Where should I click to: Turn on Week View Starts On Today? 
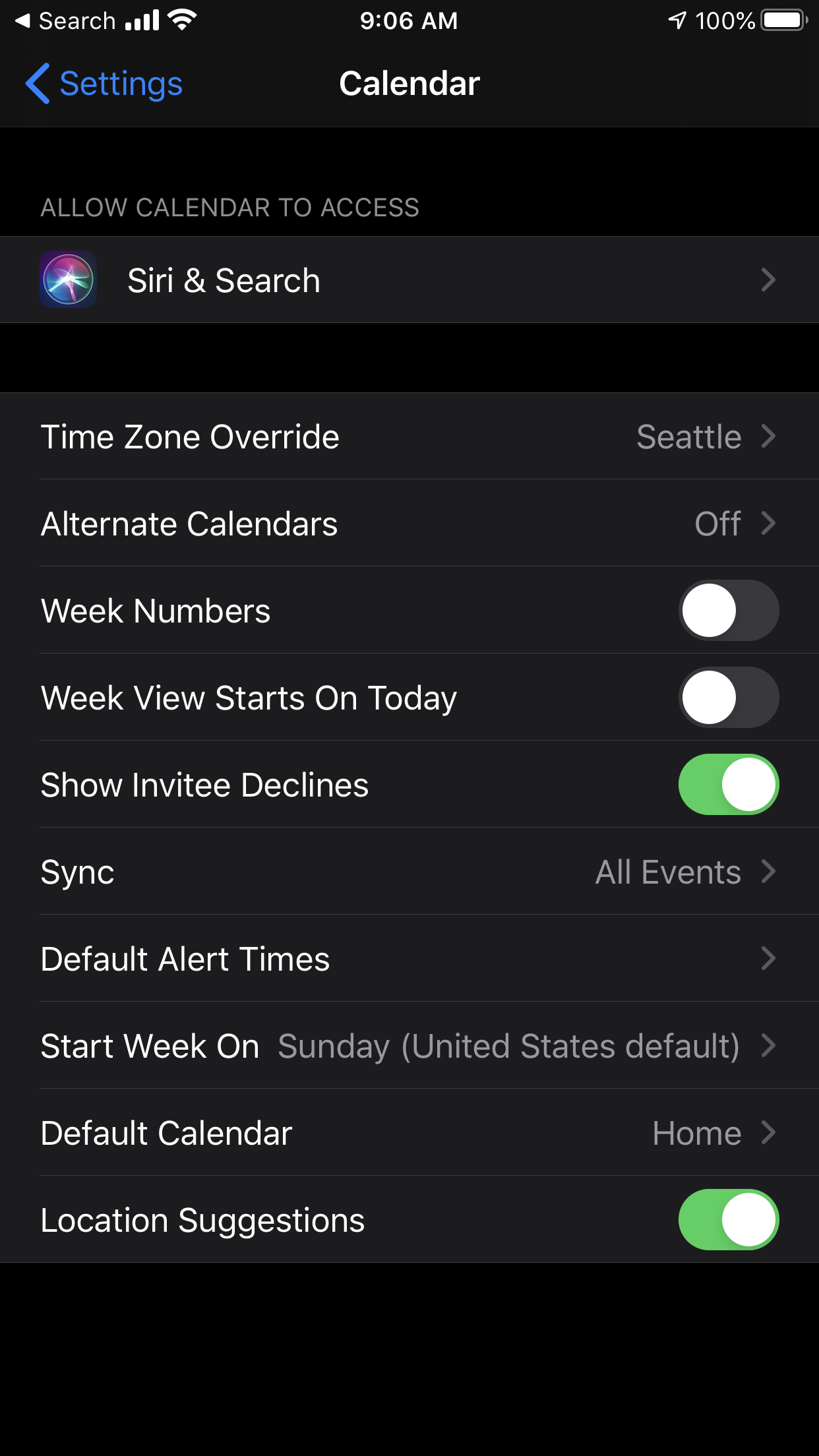click(x=728, y=698)
